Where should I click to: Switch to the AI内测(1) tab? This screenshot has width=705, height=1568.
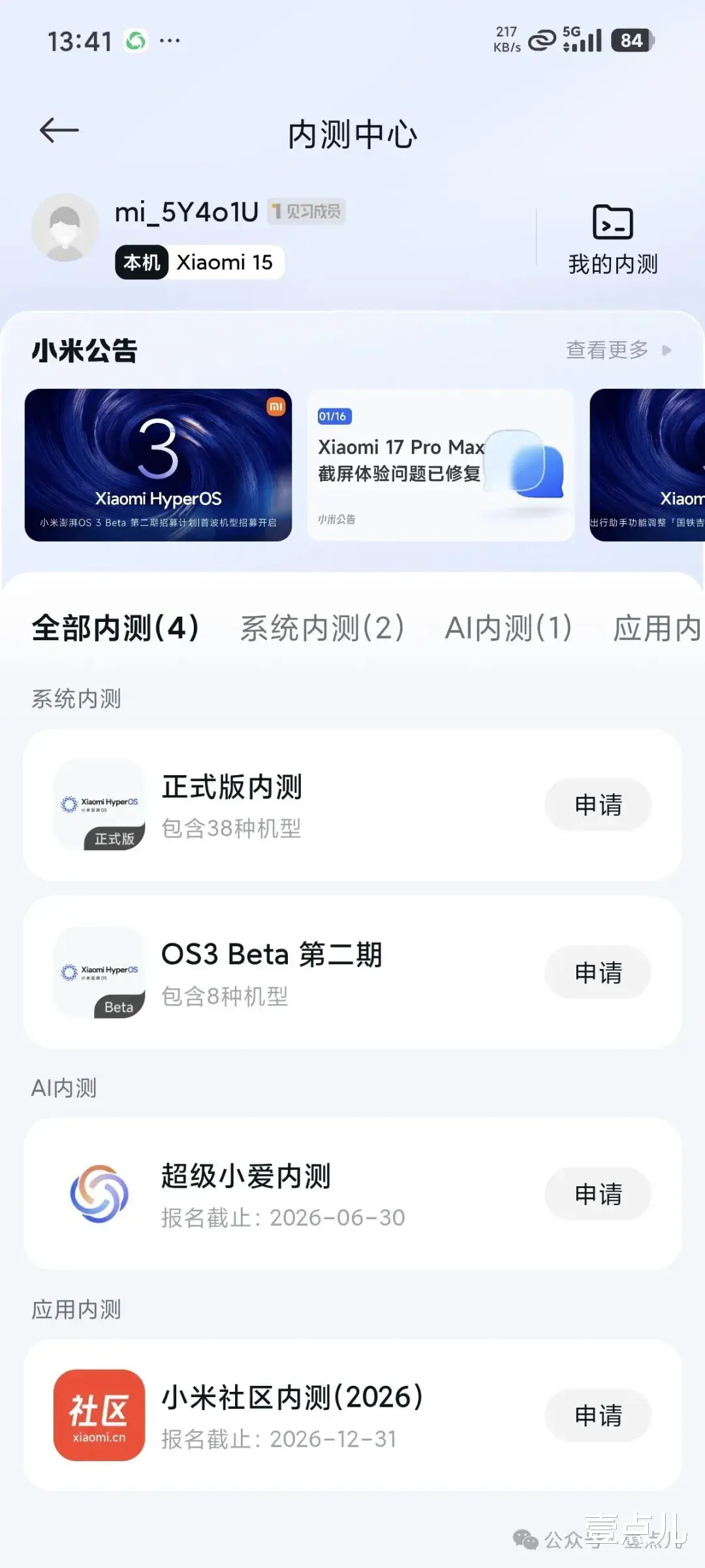click(509, 628)
